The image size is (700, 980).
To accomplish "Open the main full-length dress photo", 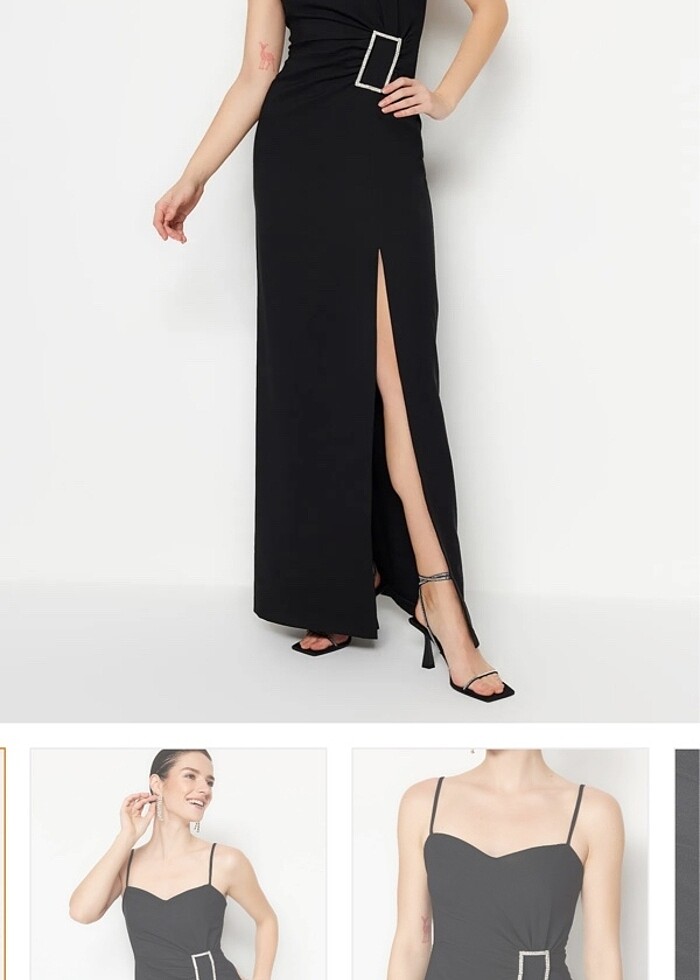I will (350, 360).
